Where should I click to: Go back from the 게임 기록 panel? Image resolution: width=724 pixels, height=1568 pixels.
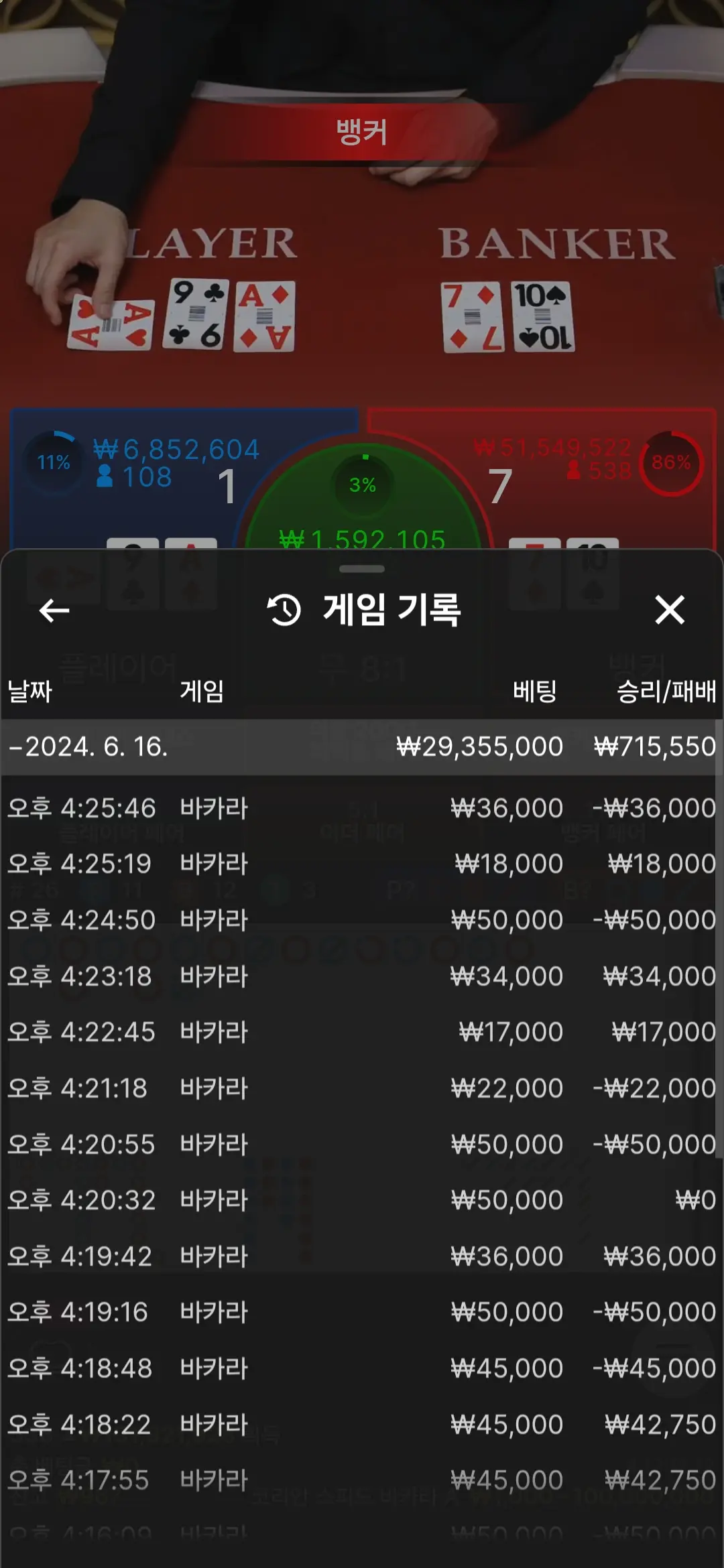point(54,610)
